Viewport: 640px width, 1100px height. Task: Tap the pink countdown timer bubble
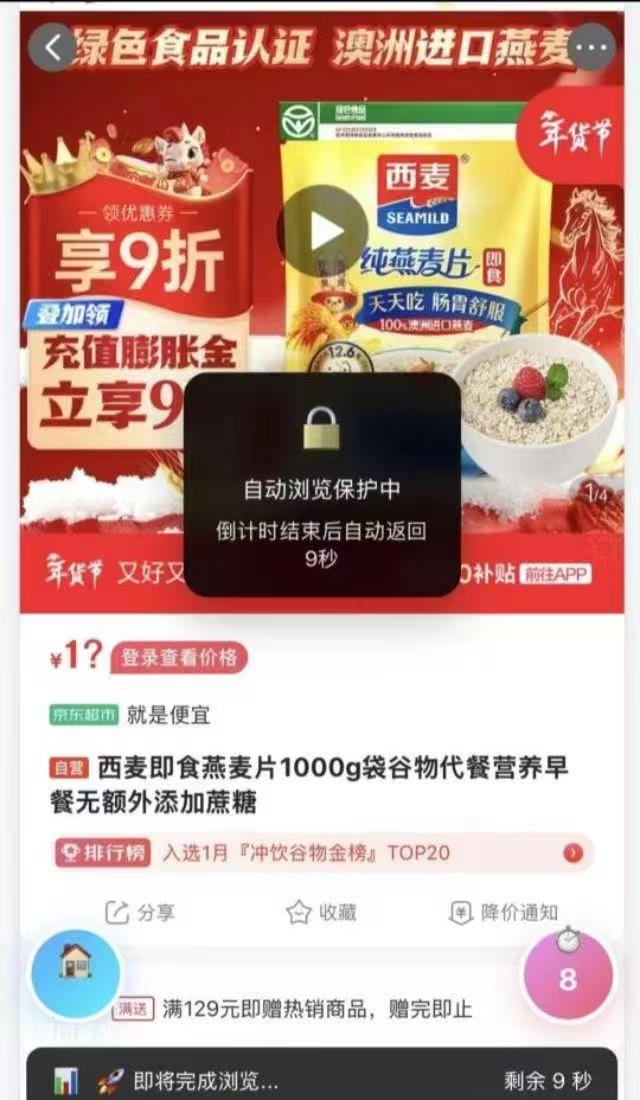(x=567, y=978)
